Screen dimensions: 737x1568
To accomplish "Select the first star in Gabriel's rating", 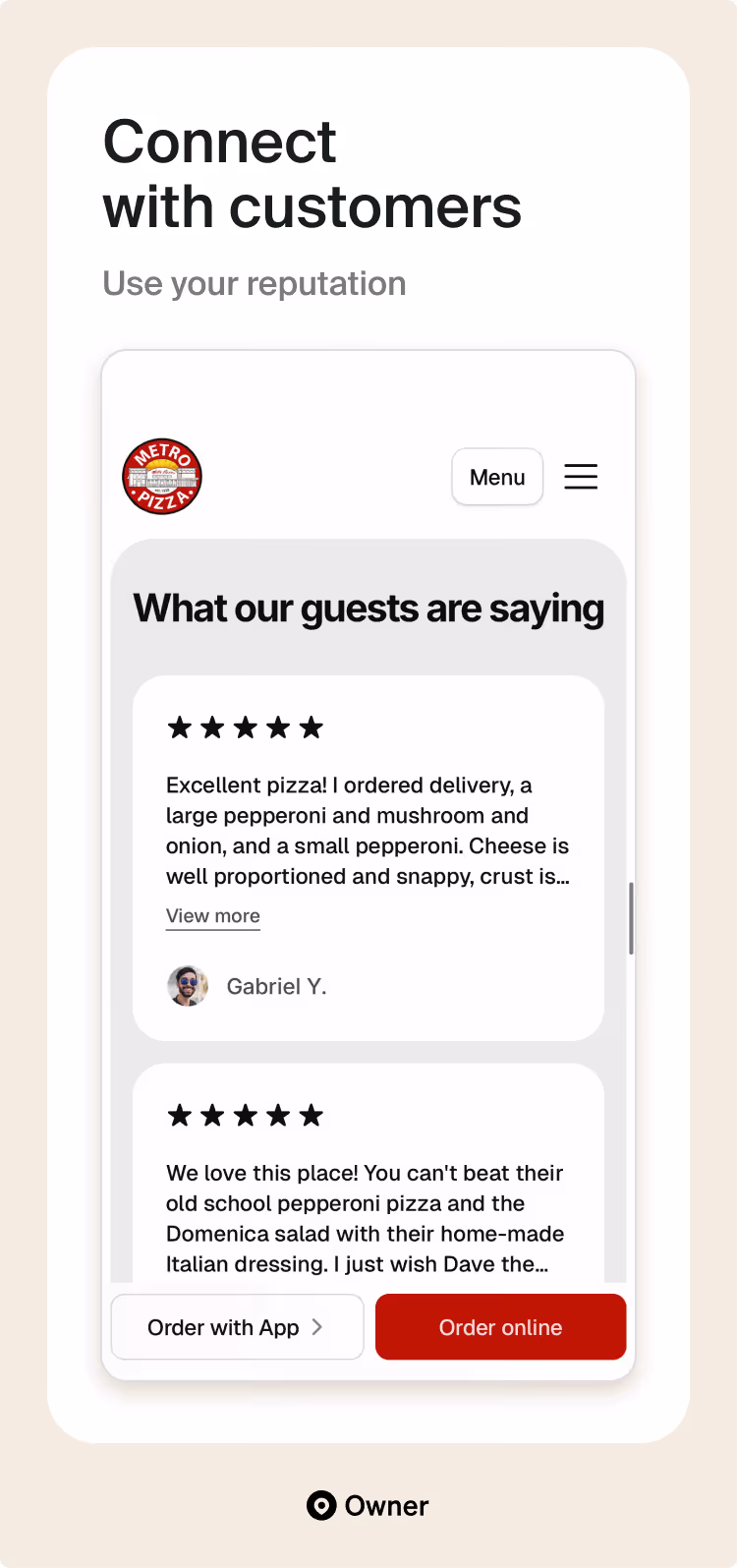I will click(x=180, y=727).
